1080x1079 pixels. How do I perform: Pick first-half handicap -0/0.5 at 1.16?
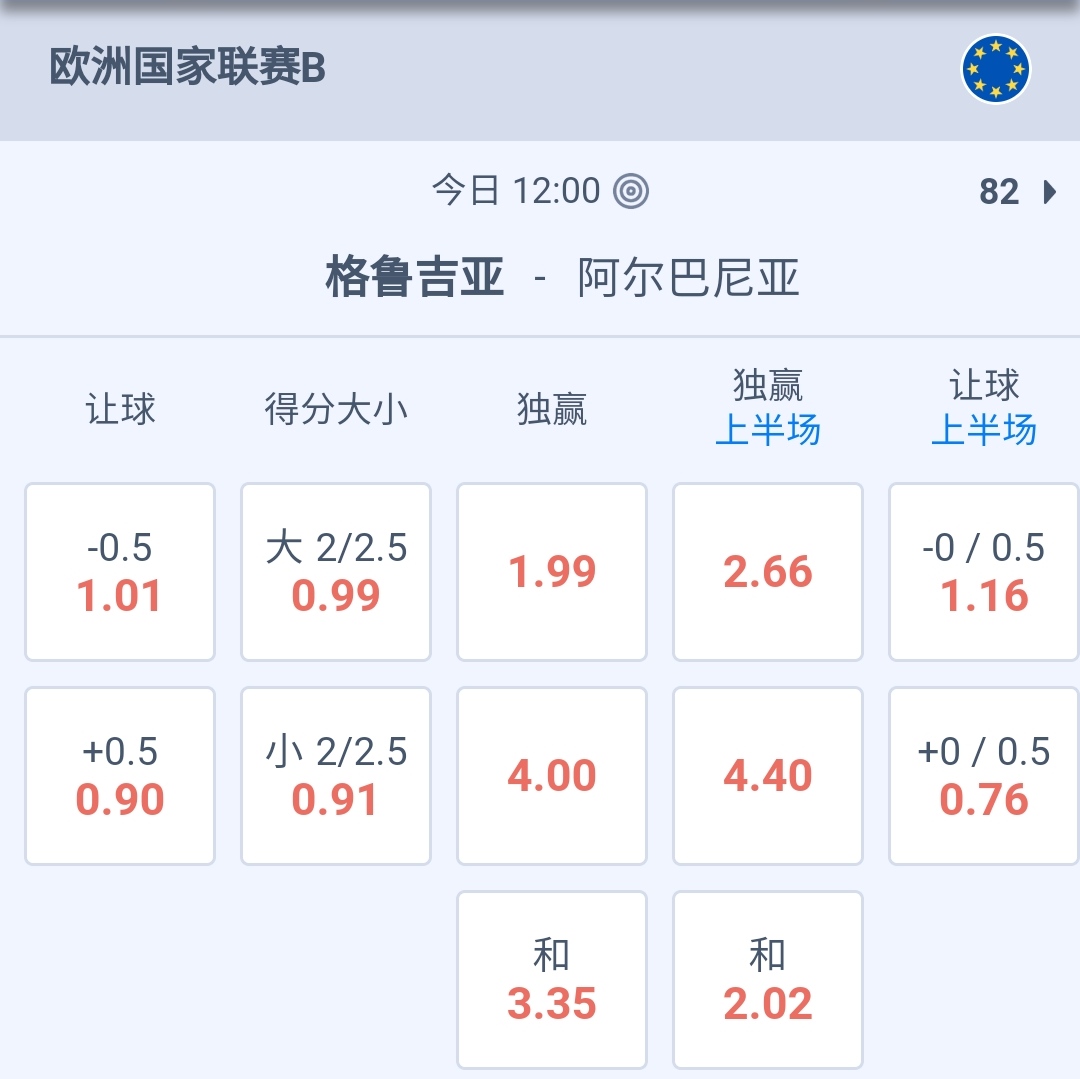tap(984, 572)
